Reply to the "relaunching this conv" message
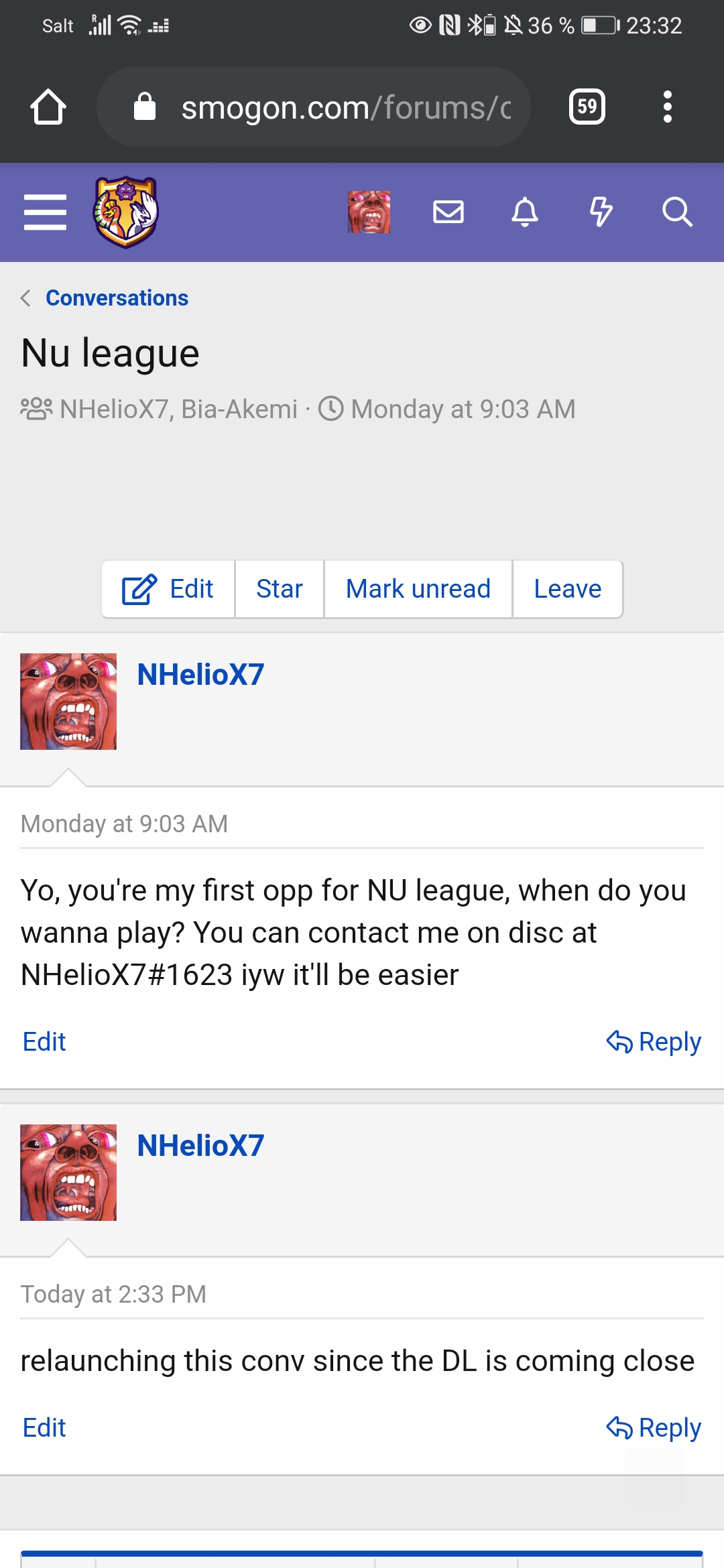Screen dimensions: 724x1568 (654, 1428)
